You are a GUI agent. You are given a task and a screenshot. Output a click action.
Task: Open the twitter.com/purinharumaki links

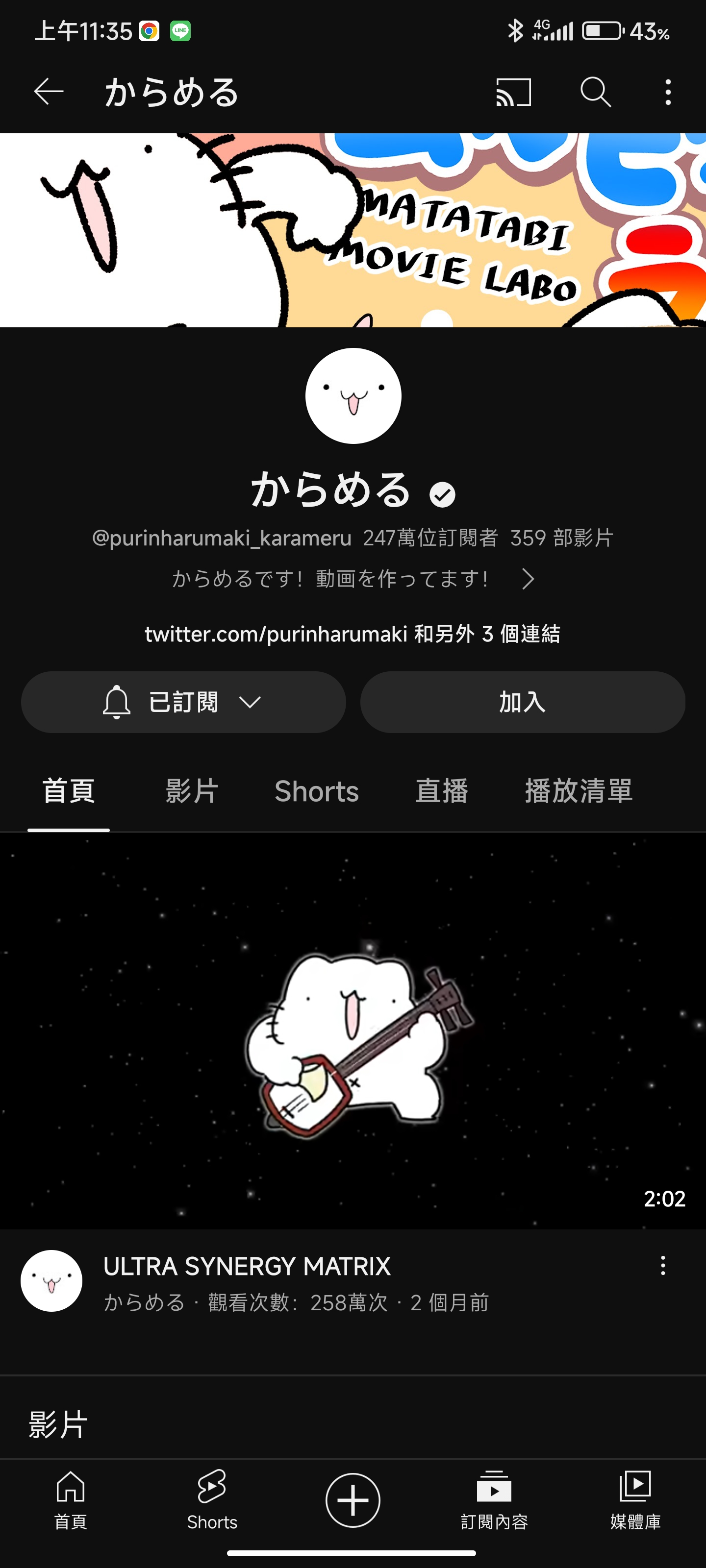352,634
